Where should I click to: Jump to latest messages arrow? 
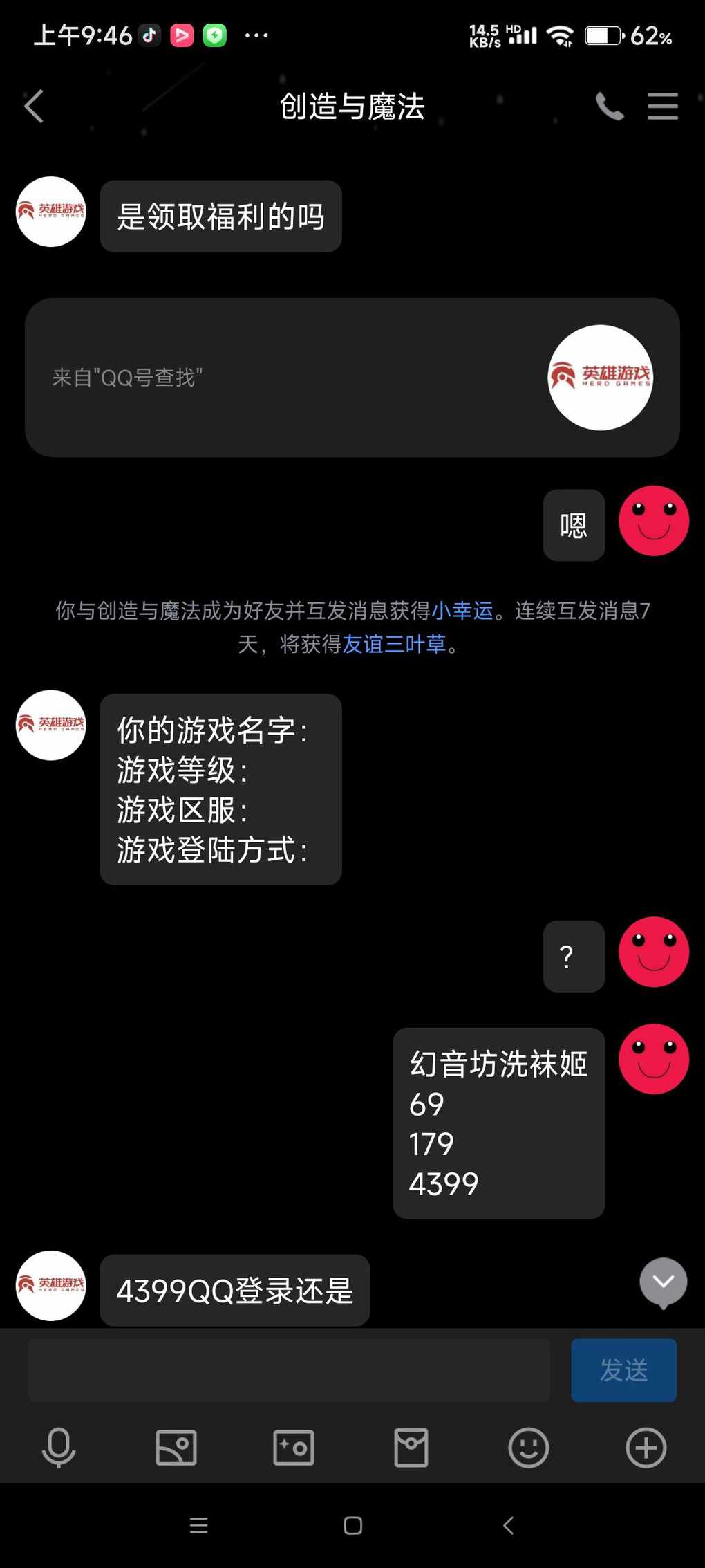[x=663, y=1283]
